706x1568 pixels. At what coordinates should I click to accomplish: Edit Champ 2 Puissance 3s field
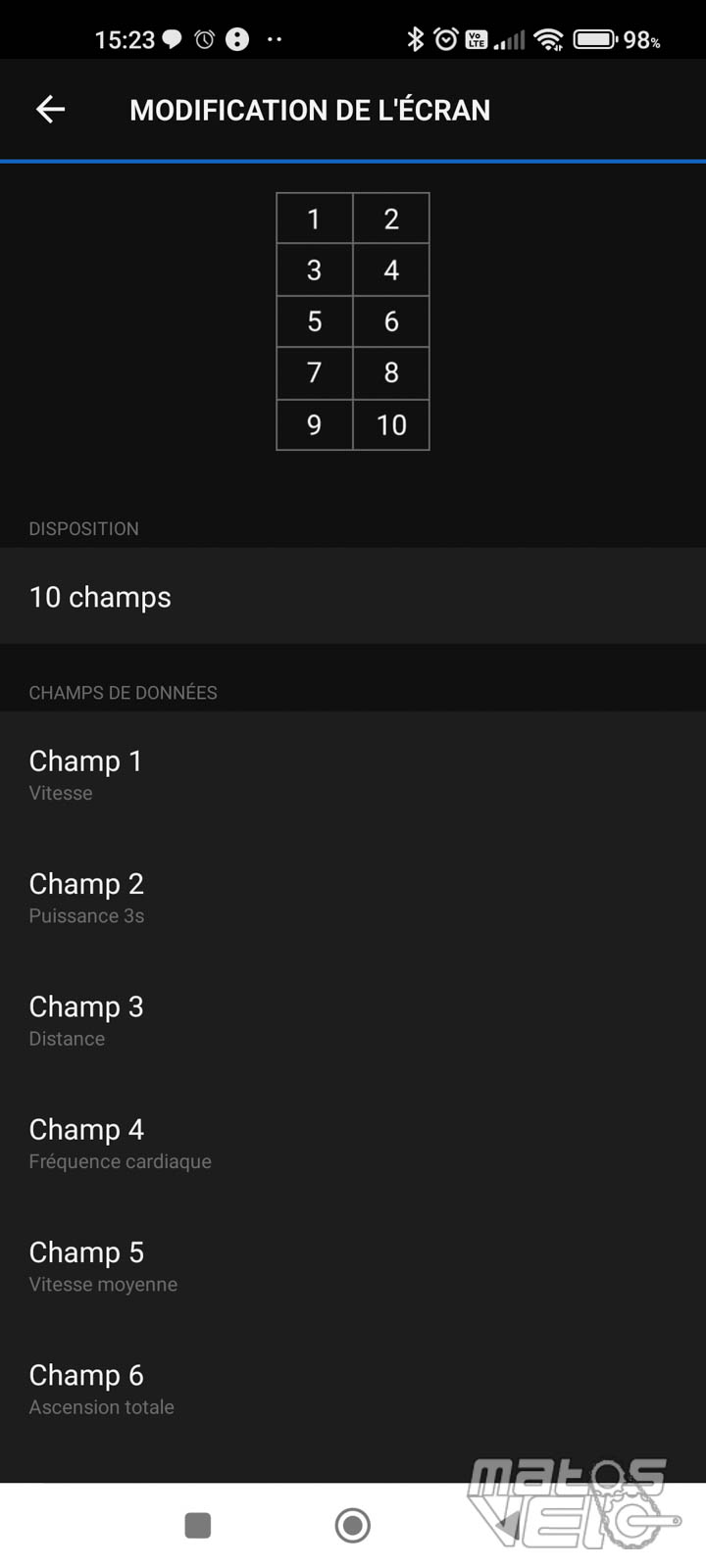[x=353, y=898]
